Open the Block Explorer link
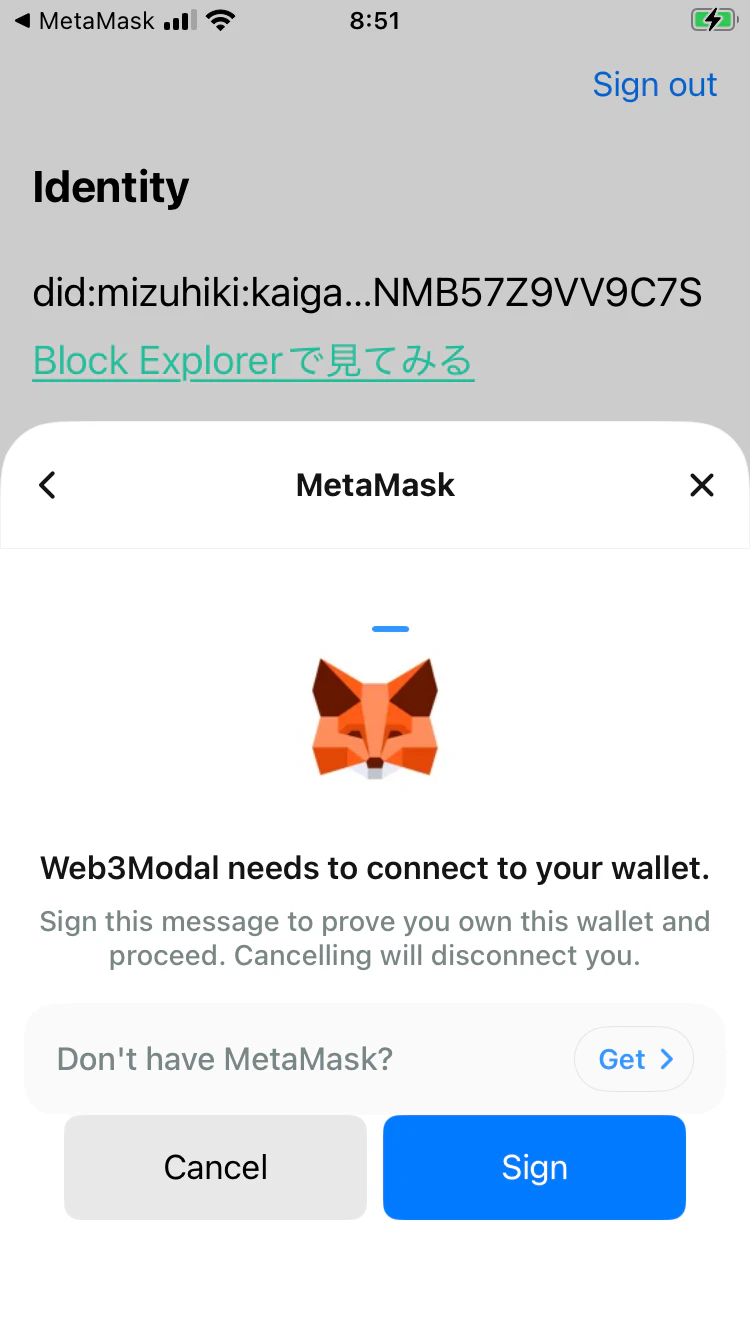750x1334 pixels. 253,361
